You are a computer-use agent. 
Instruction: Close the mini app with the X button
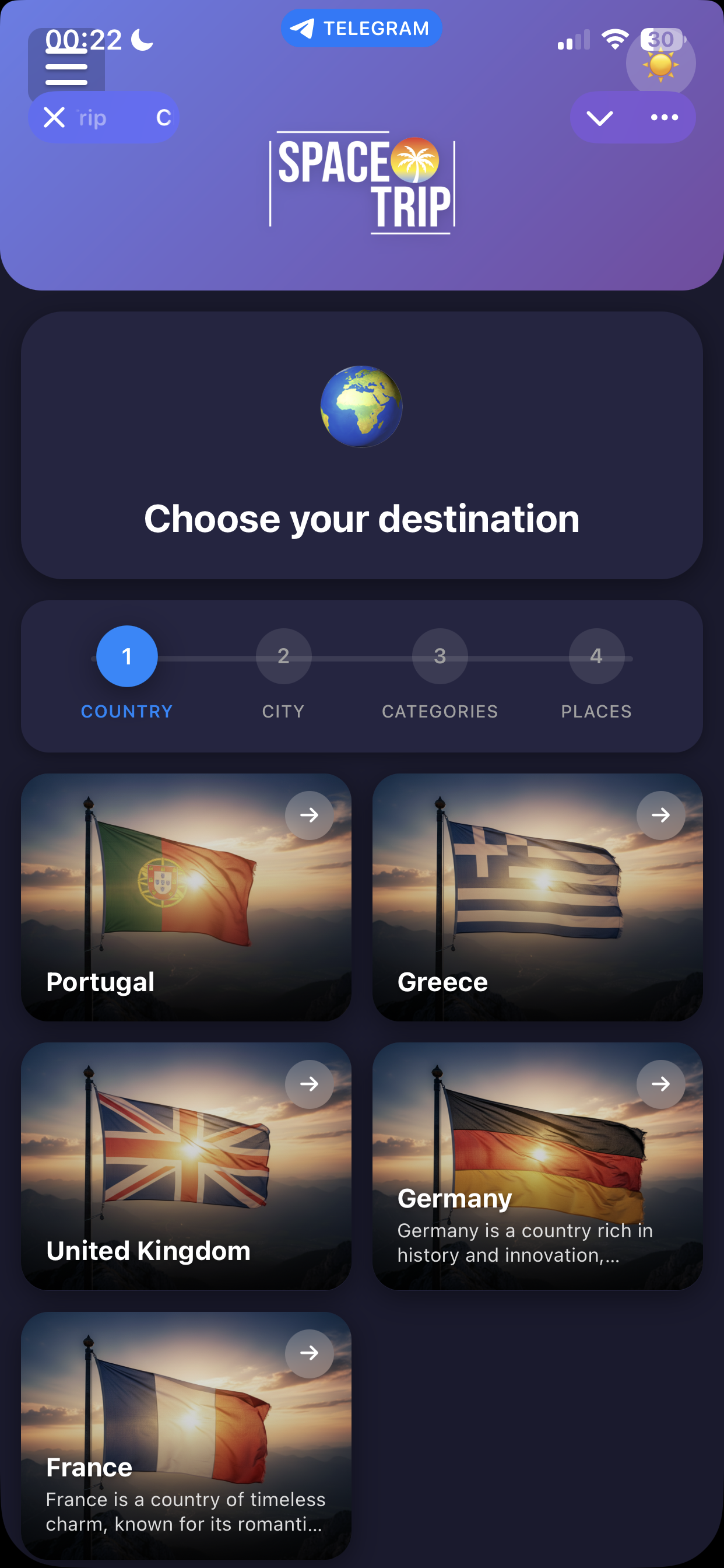(x=55, y=117)
